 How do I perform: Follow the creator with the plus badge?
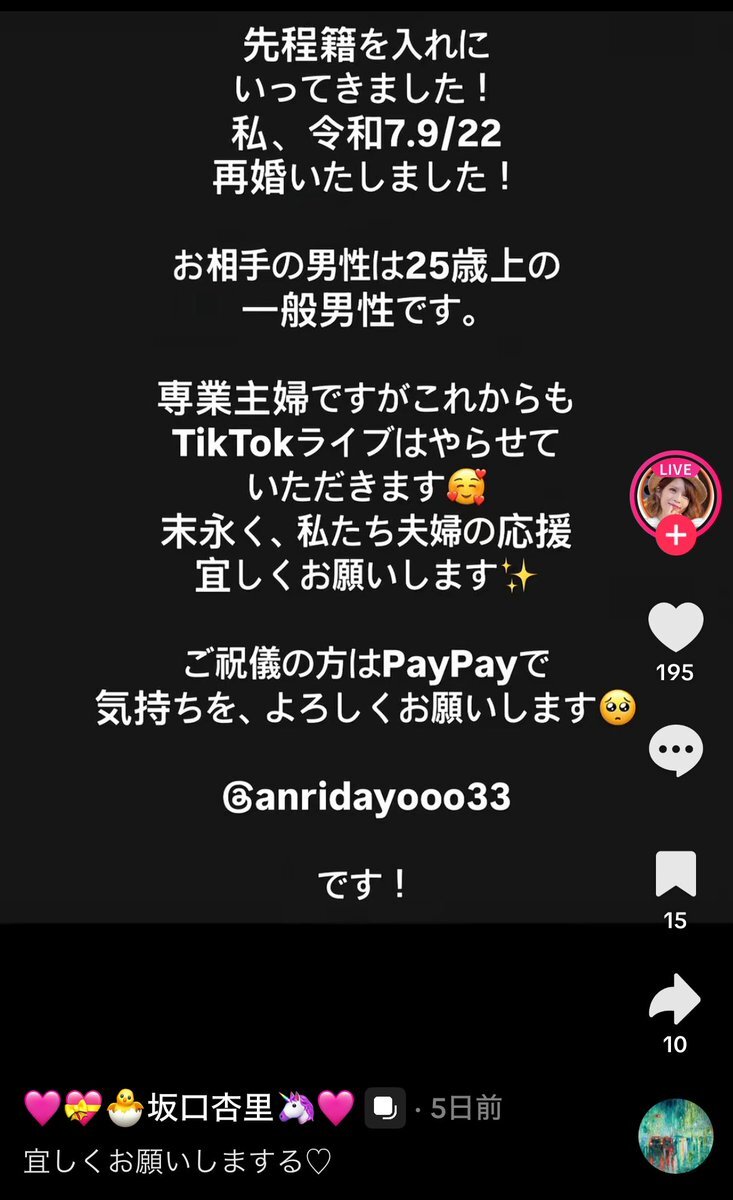pos(676,537)
